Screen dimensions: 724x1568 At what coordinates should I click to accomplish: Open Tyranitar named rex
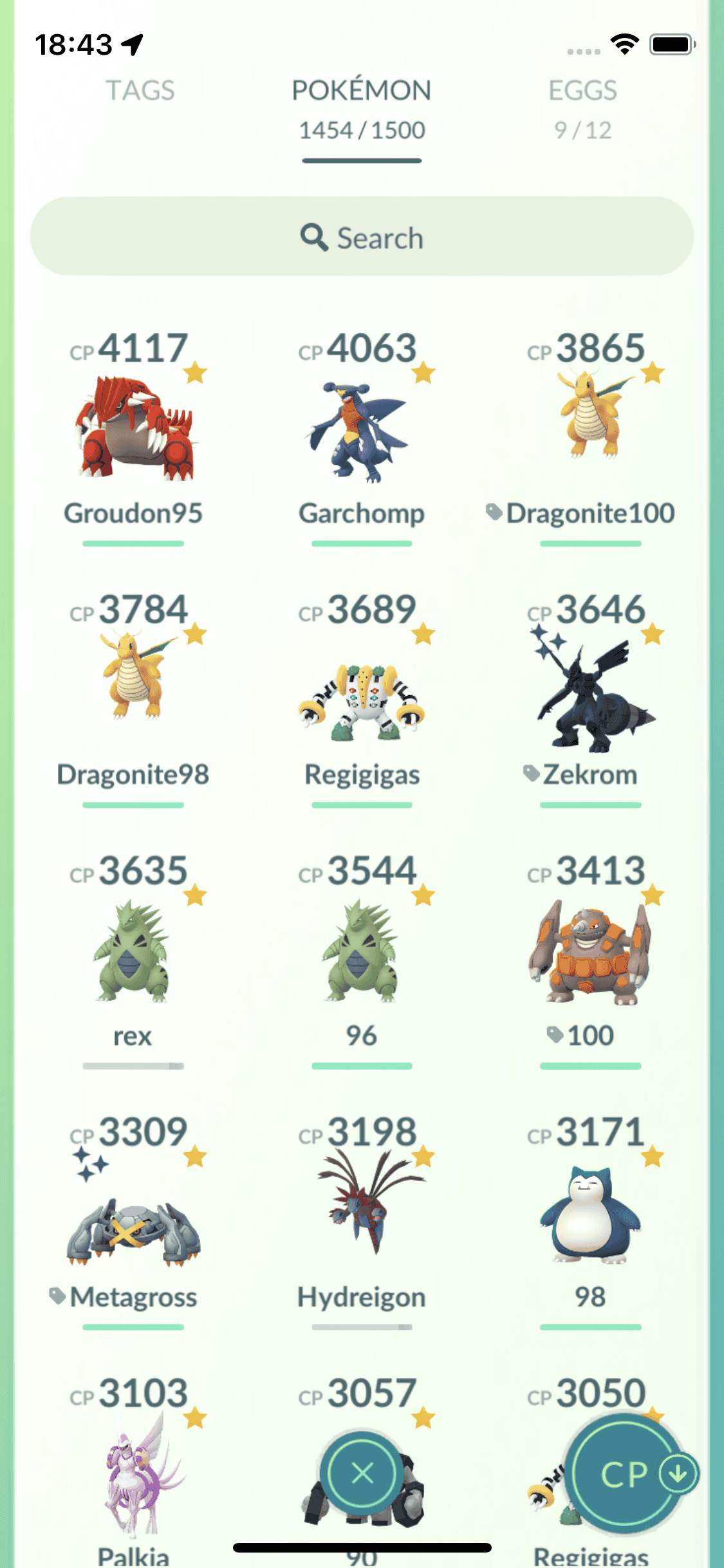point(134,953)
